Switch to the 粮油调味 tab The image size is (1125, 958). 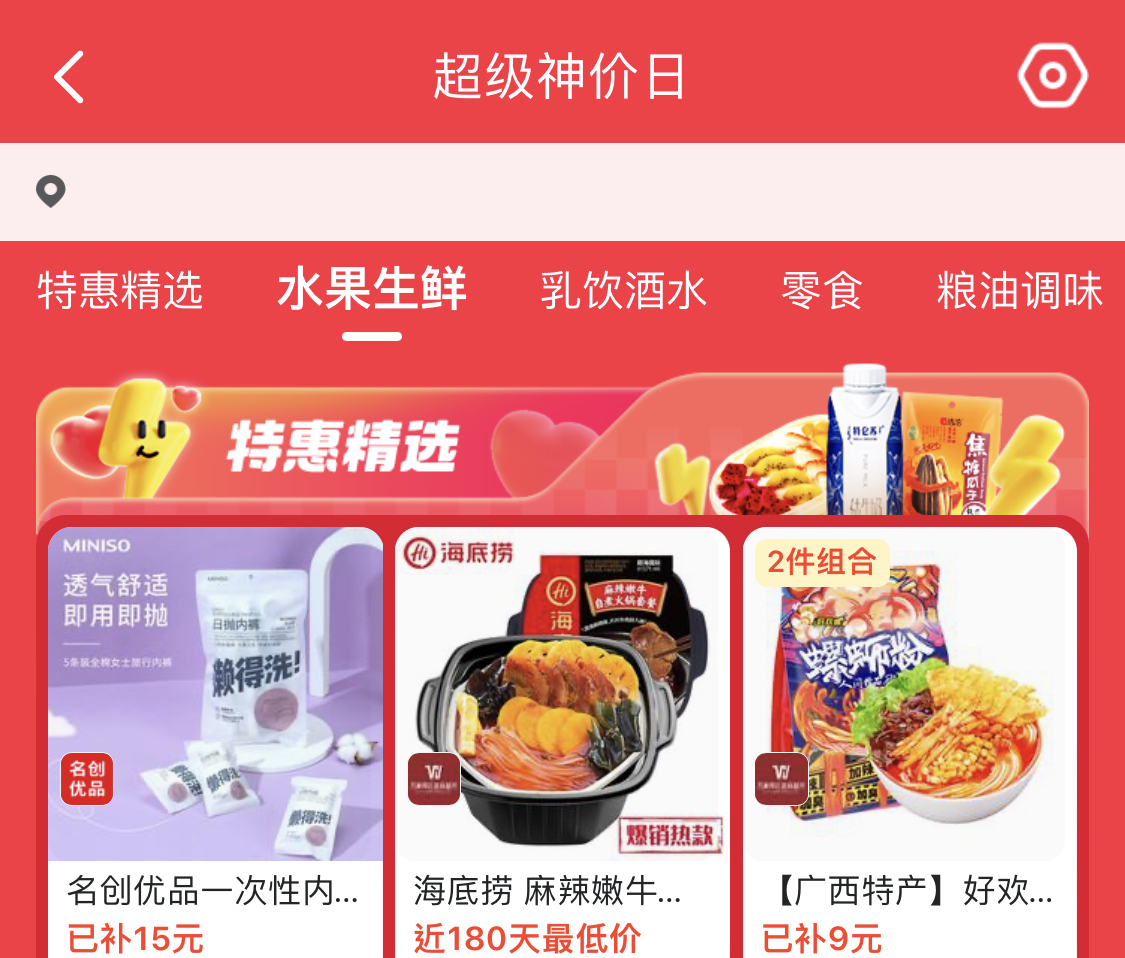1019,291
